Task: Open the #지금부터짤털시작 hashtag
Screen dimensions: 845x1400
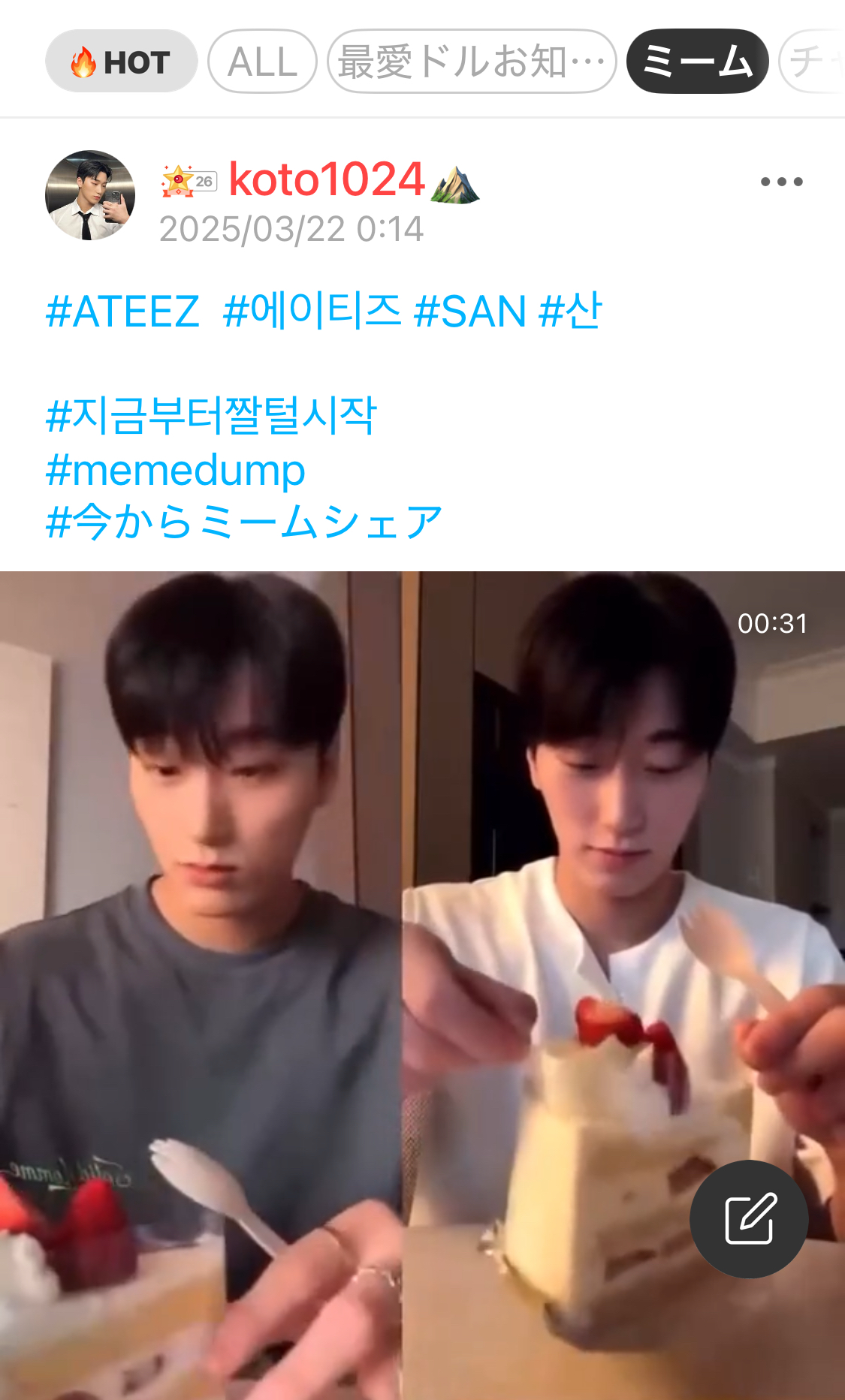Action: tap(211, 416)
